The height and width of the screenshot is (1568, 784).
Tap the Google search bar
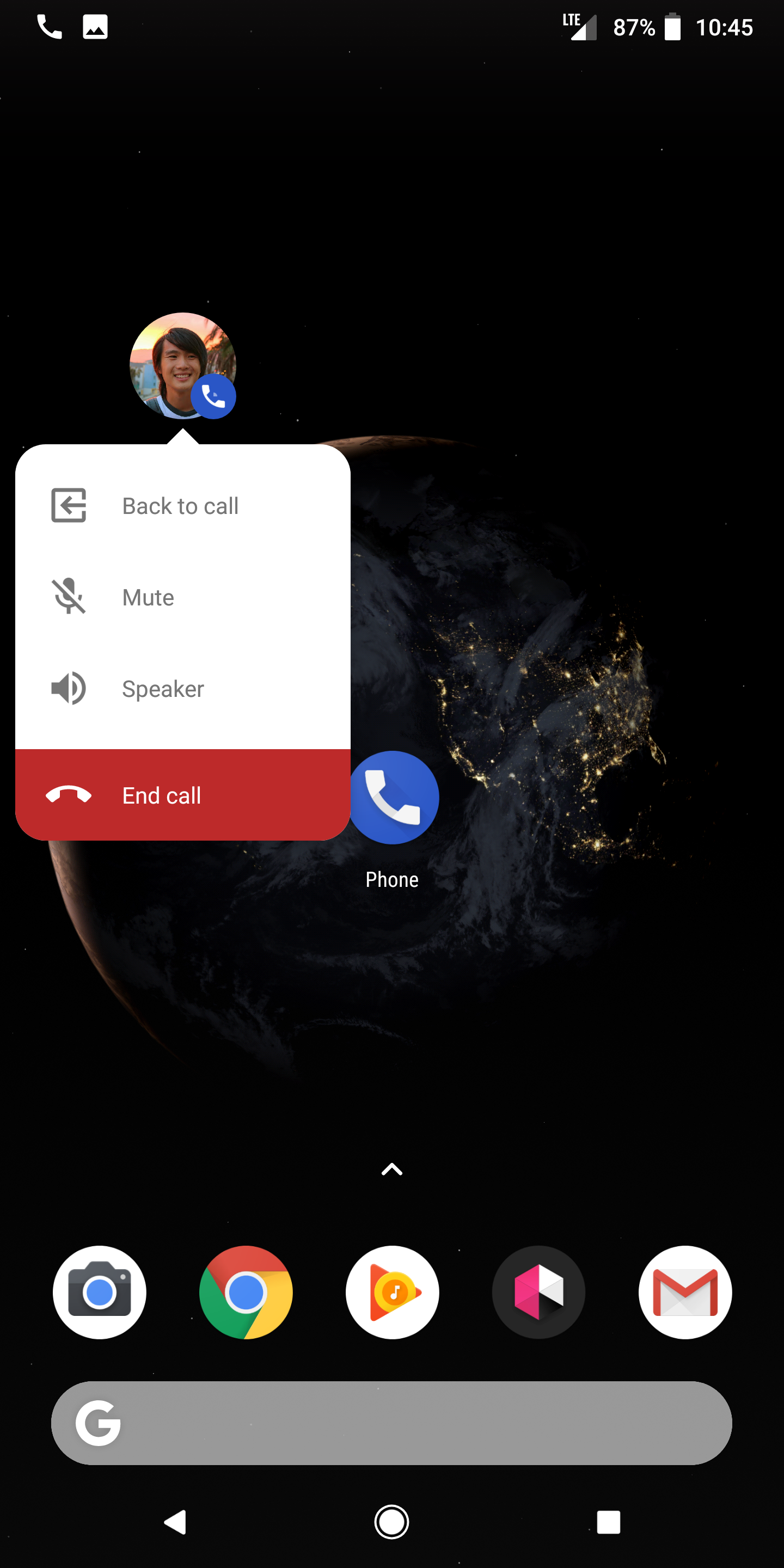pyautogui.click(x=391, y=1423)
